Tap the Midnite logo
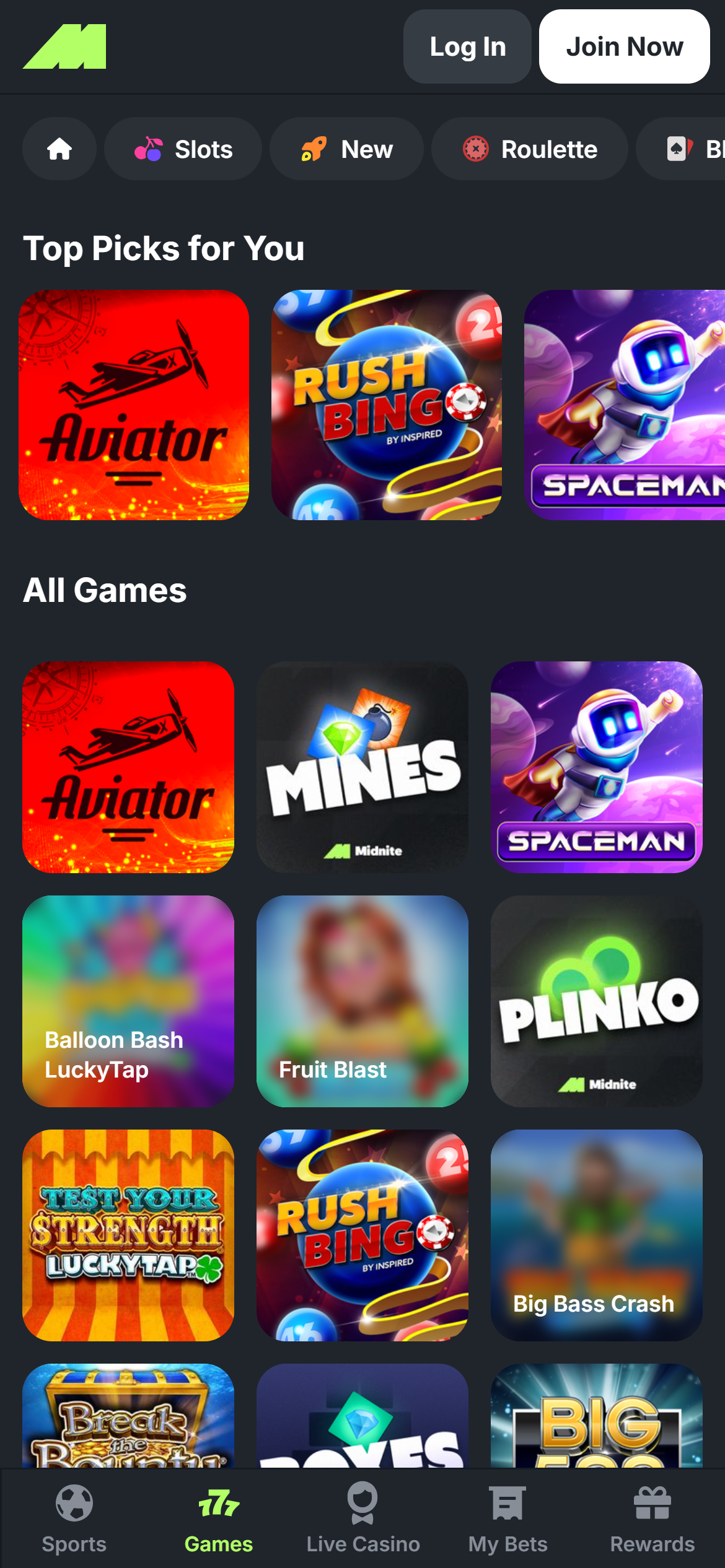The width and height of the screenshot is (725, 1568). tap(64, 46)
